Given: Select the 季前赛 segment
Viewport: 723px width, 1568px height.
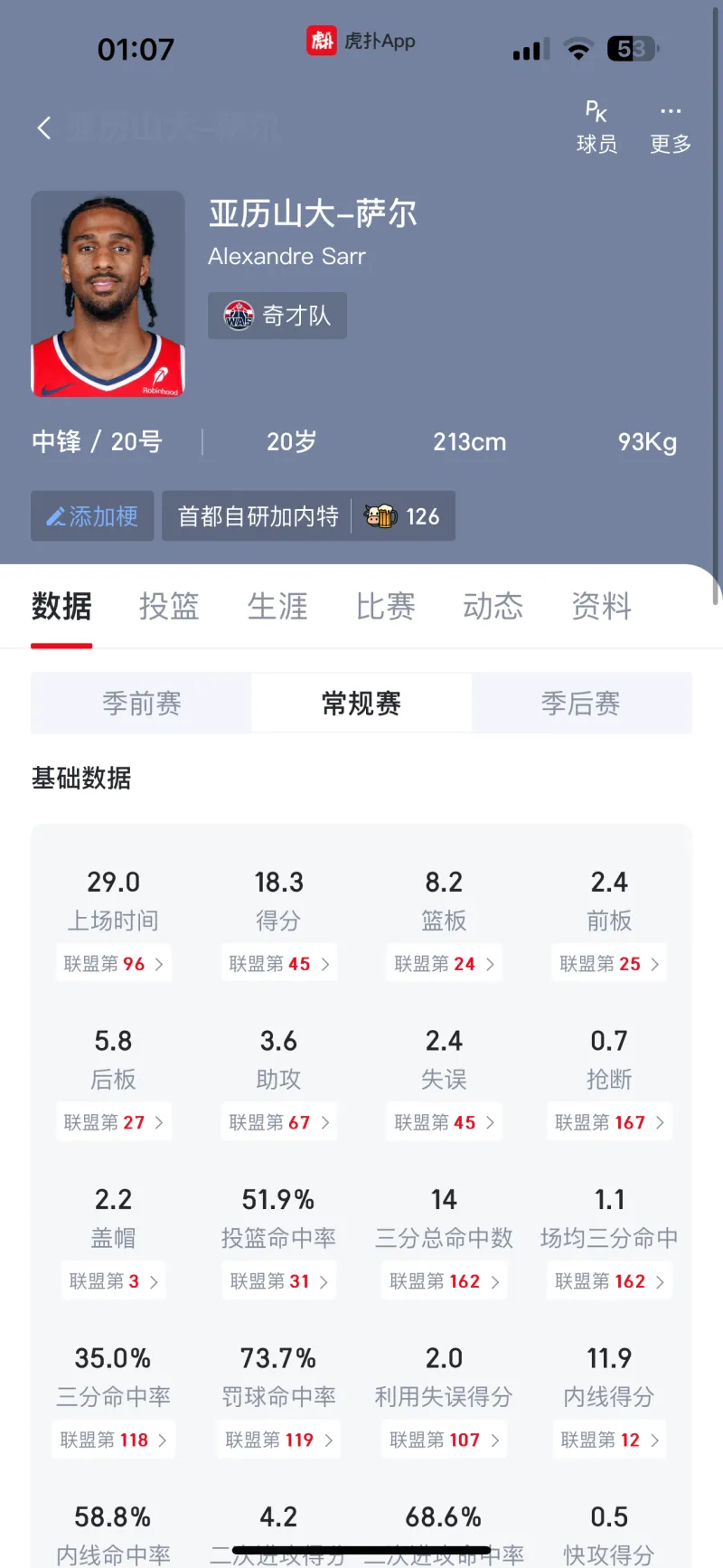Looking at the screenshot, I should [142, 703].
